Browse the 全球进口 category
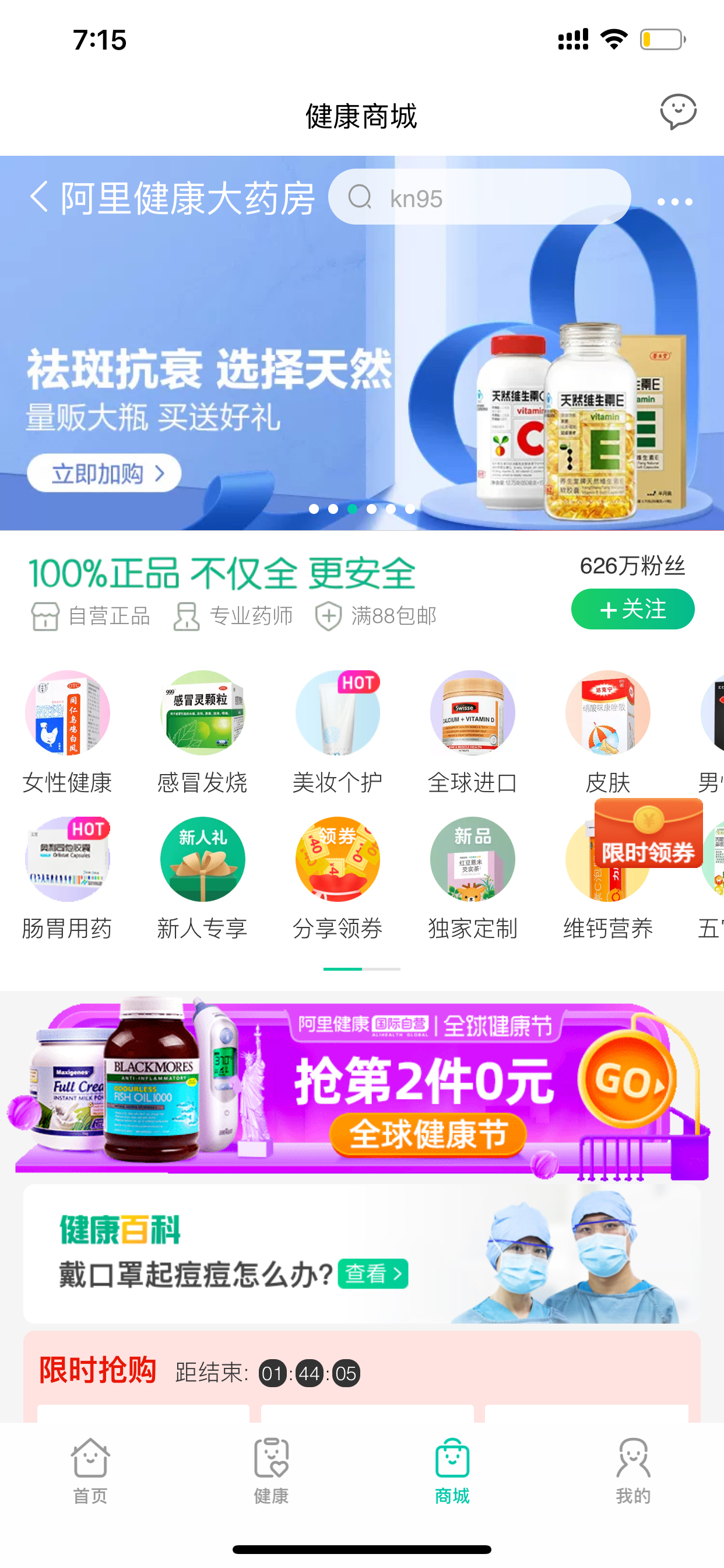This screenshot has width=724, height=1568. point(473,733)
